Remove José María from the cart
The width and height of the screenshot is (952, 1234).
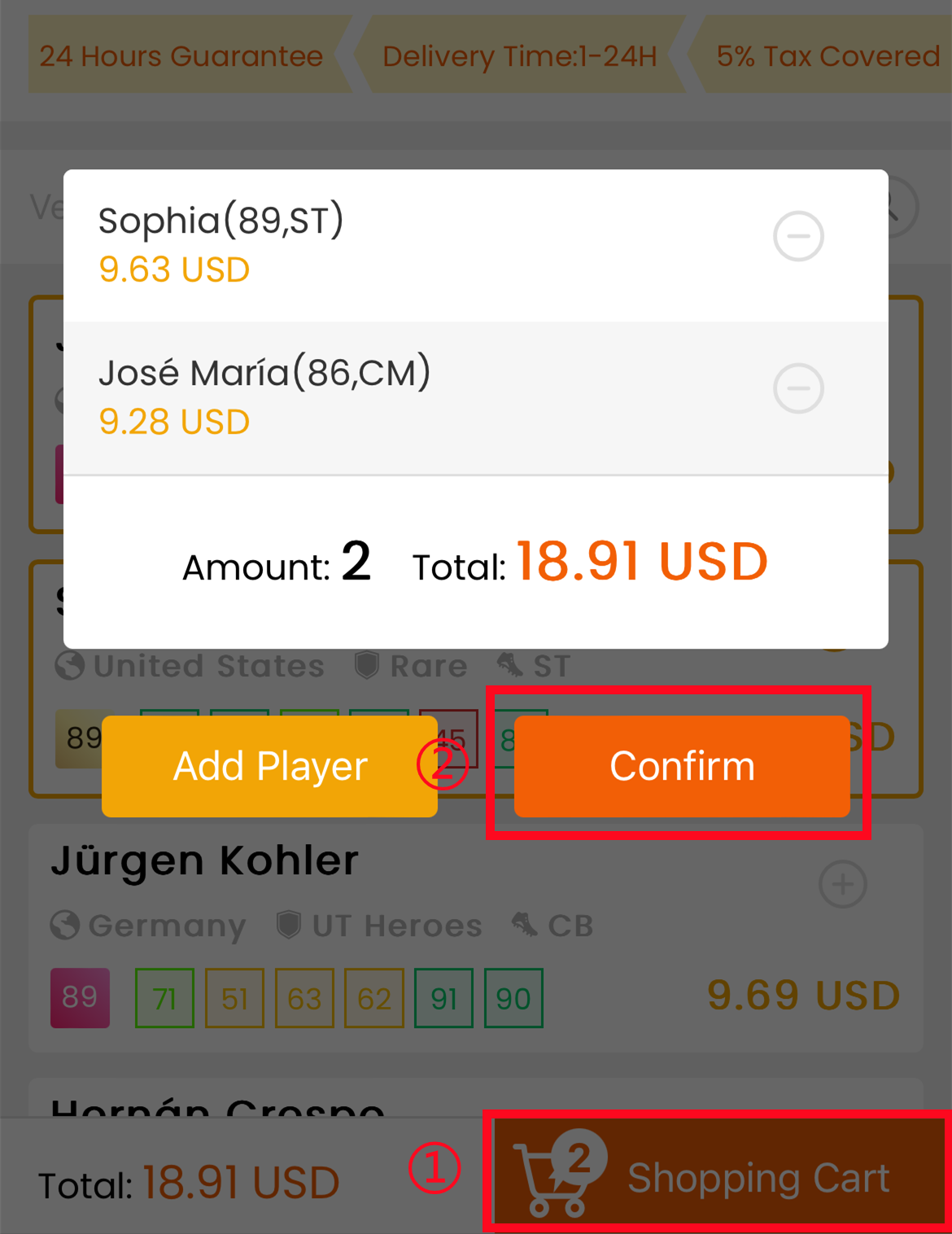[x=798, y=388]
